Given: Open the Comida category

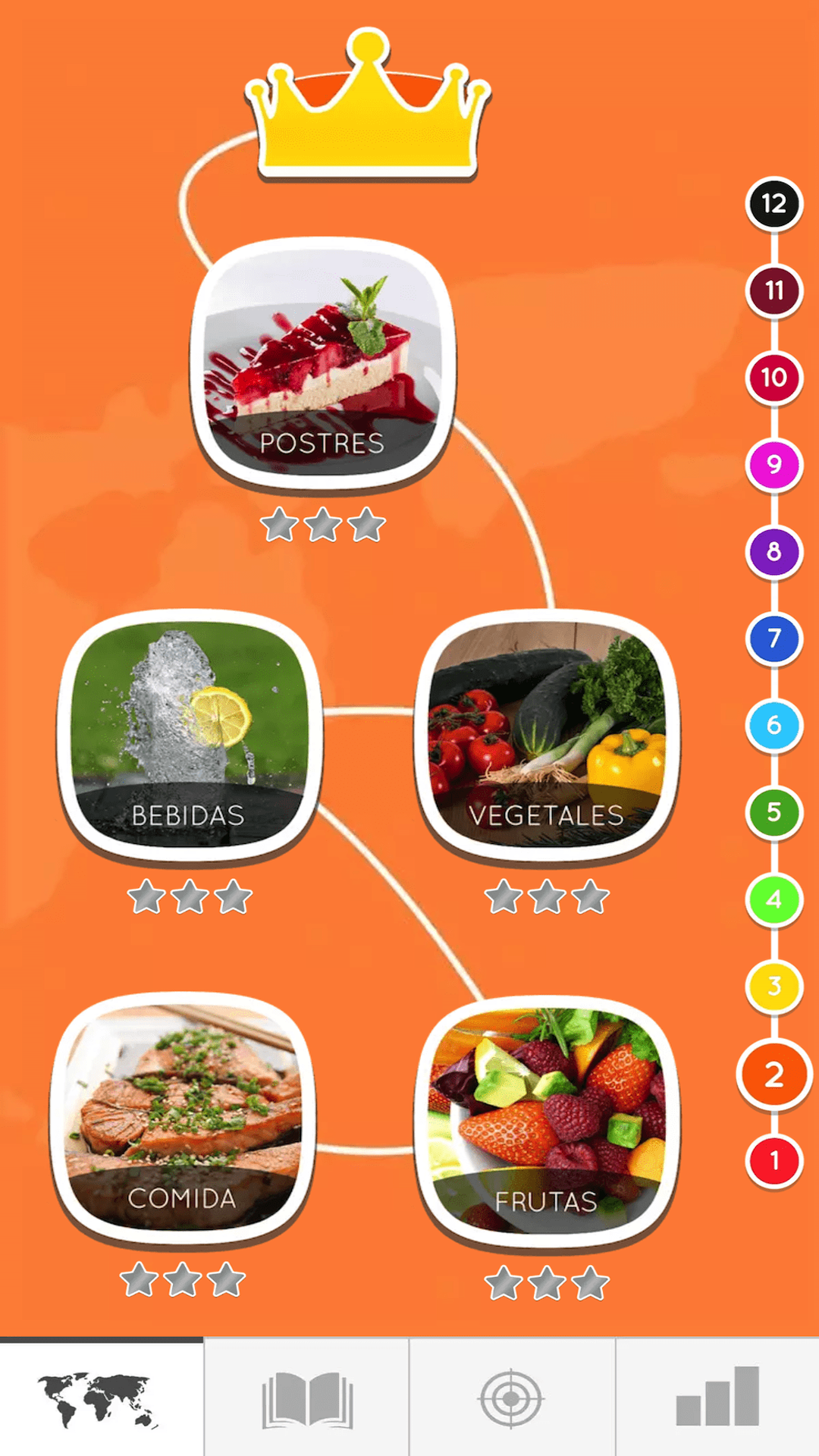Looking at the screenshot, I should click(x=182, y=1116).
